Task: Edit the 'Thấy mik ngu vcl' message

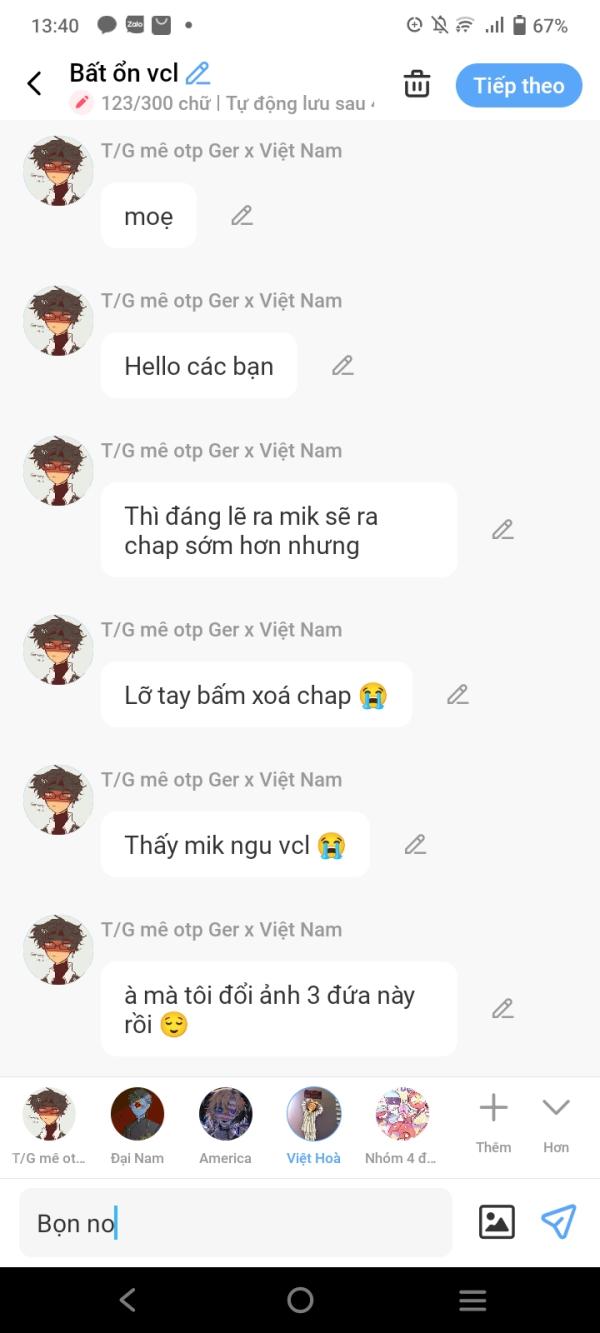Action: 416,845
